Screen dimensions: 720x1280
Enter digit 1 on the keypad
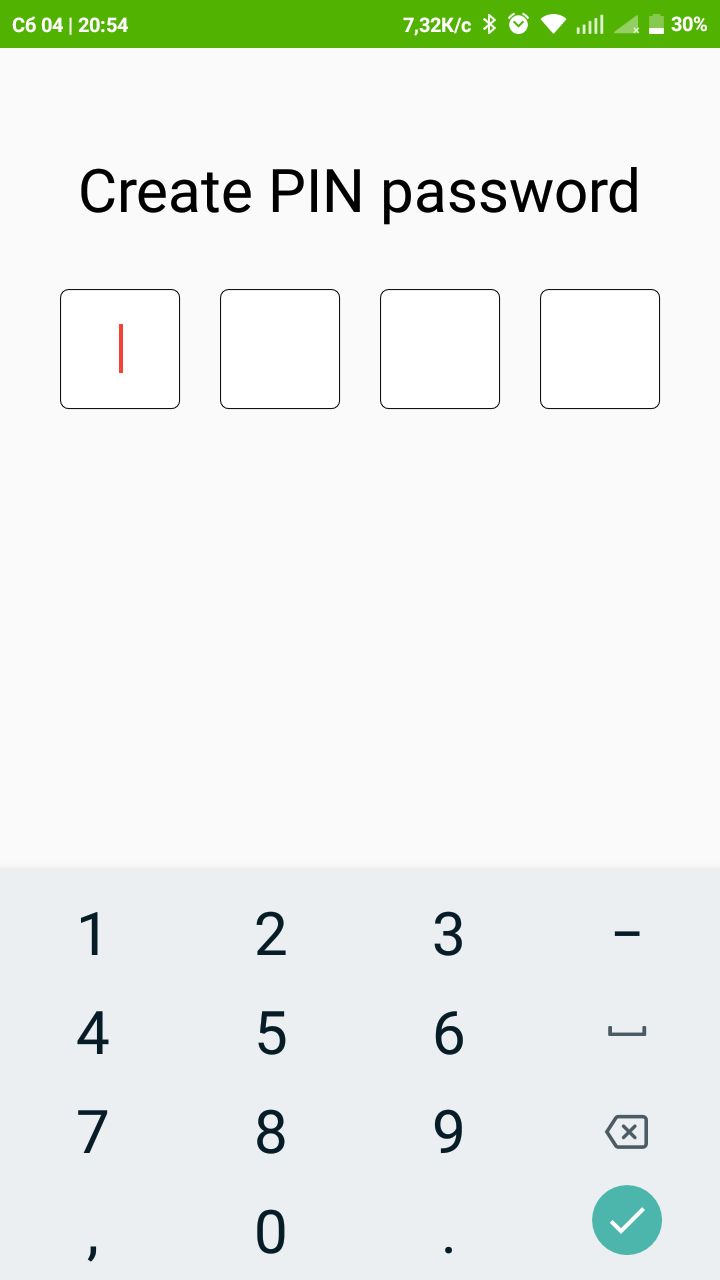point(92,934)
